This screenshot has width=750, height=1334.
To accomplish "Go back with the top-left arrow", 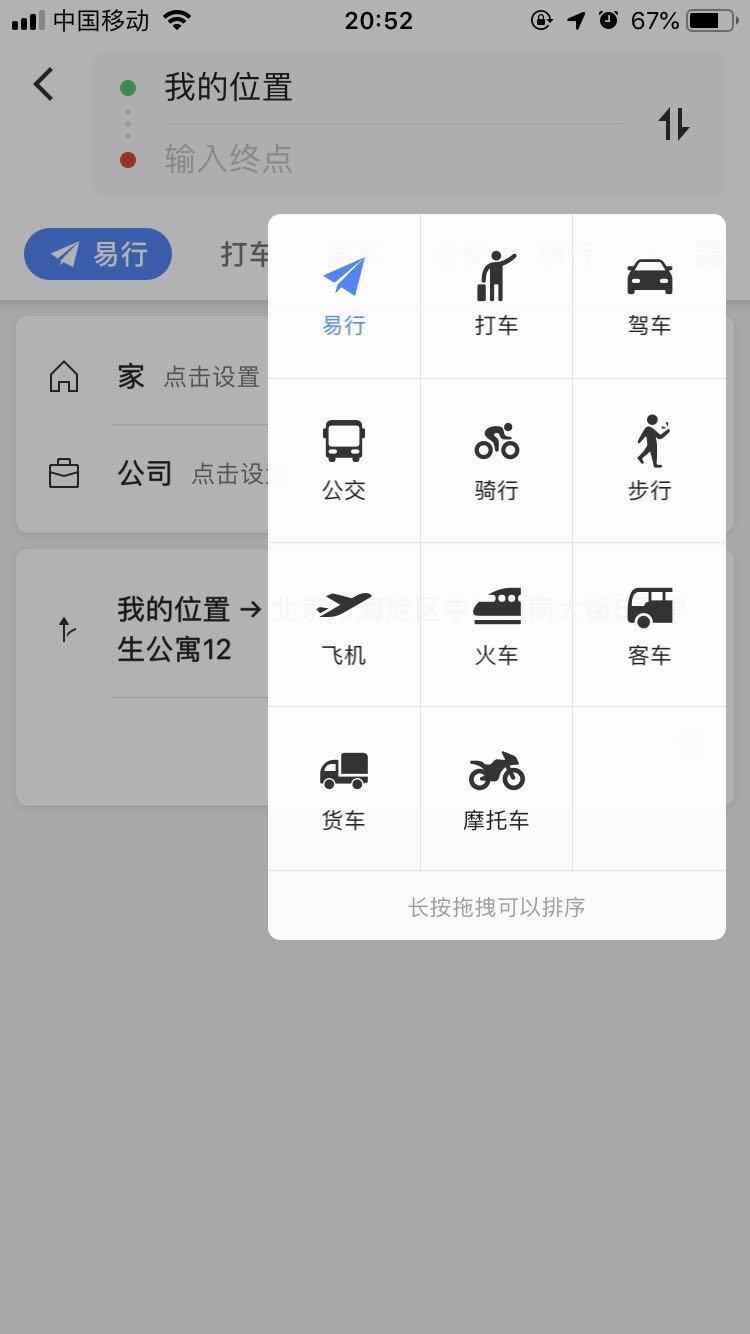I will (43, 84).
